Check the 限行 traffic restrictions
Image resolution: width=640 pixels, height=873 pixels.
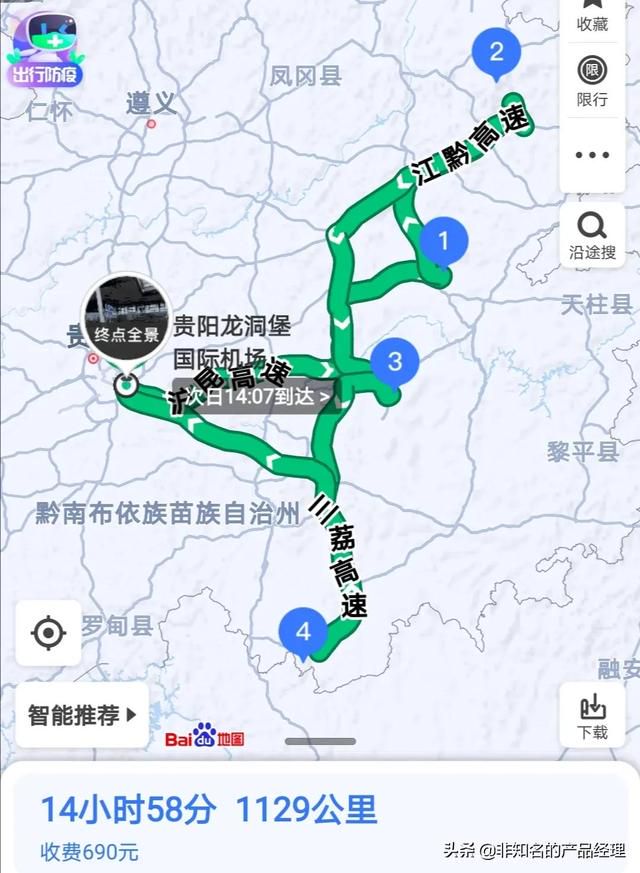592,81
